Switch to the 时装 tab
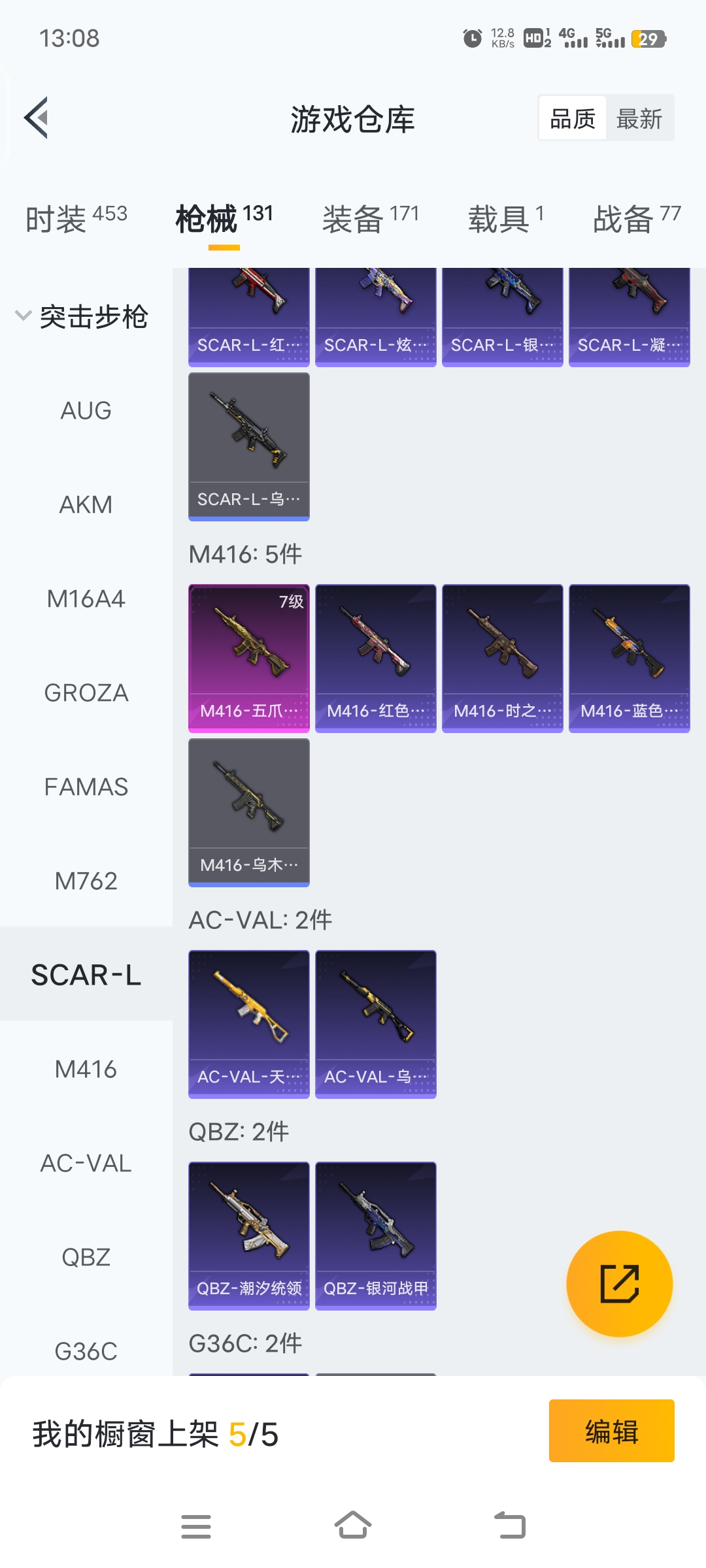 (76, 219)
